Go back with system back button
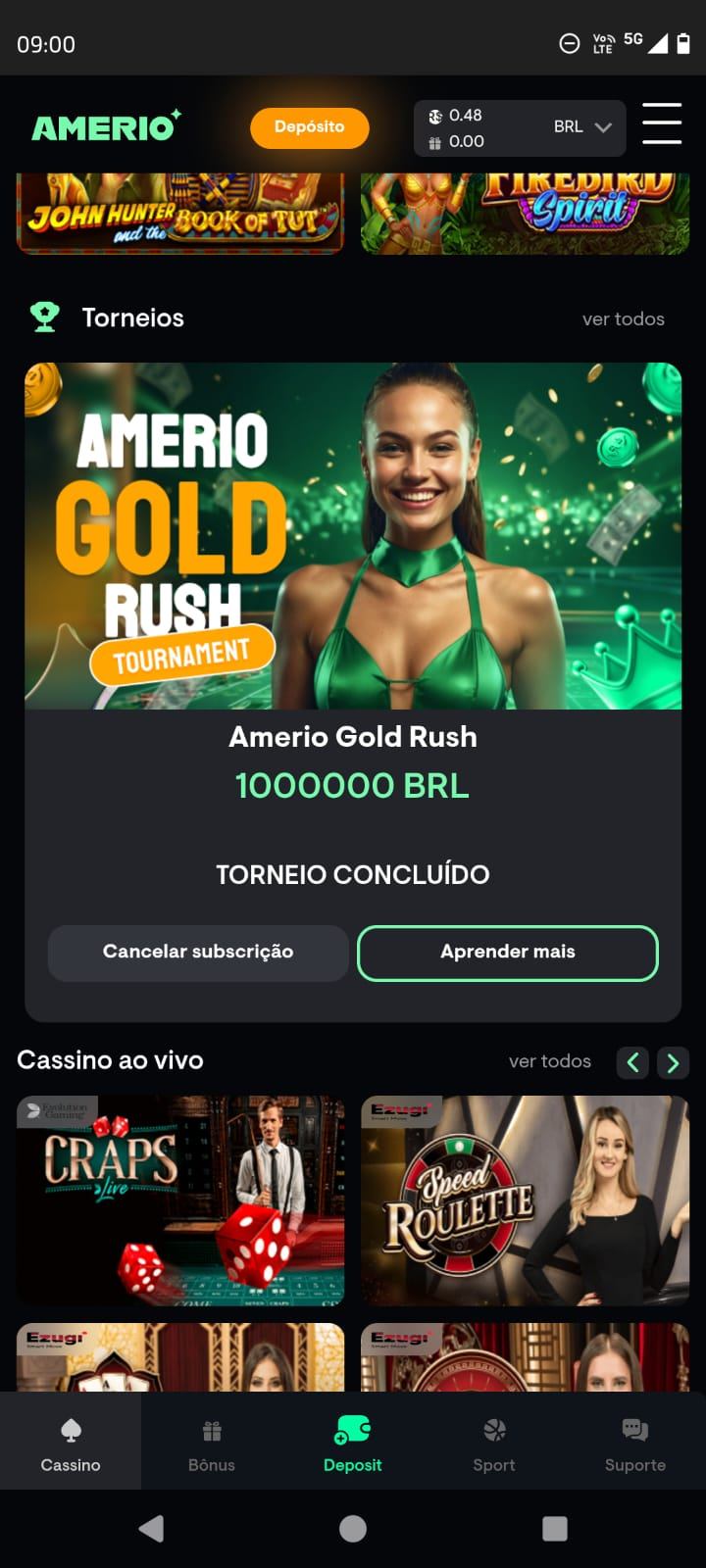The width and height of the screenshot is (706, 1568). click(x=151, y=1529)
